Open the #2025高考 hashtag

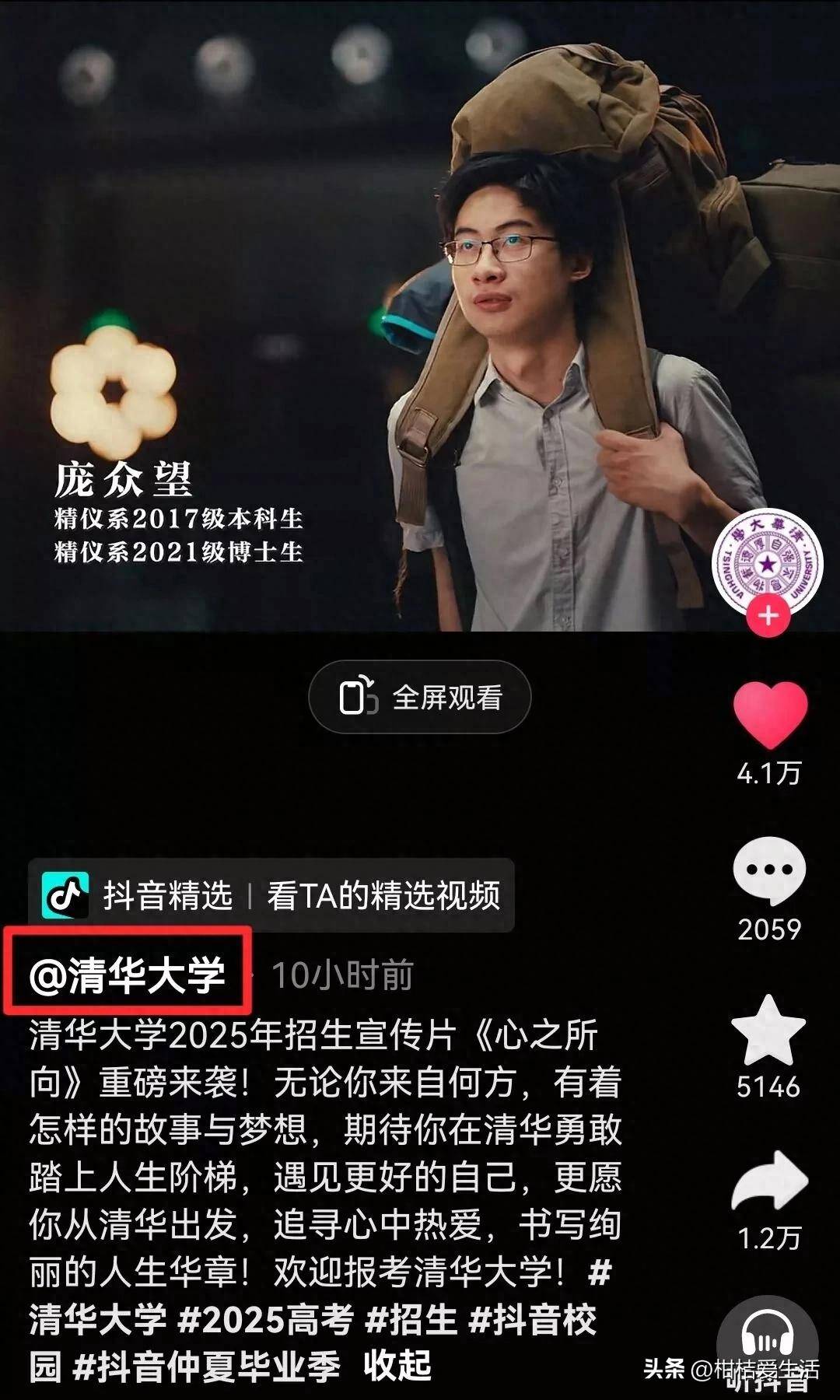265,1319
